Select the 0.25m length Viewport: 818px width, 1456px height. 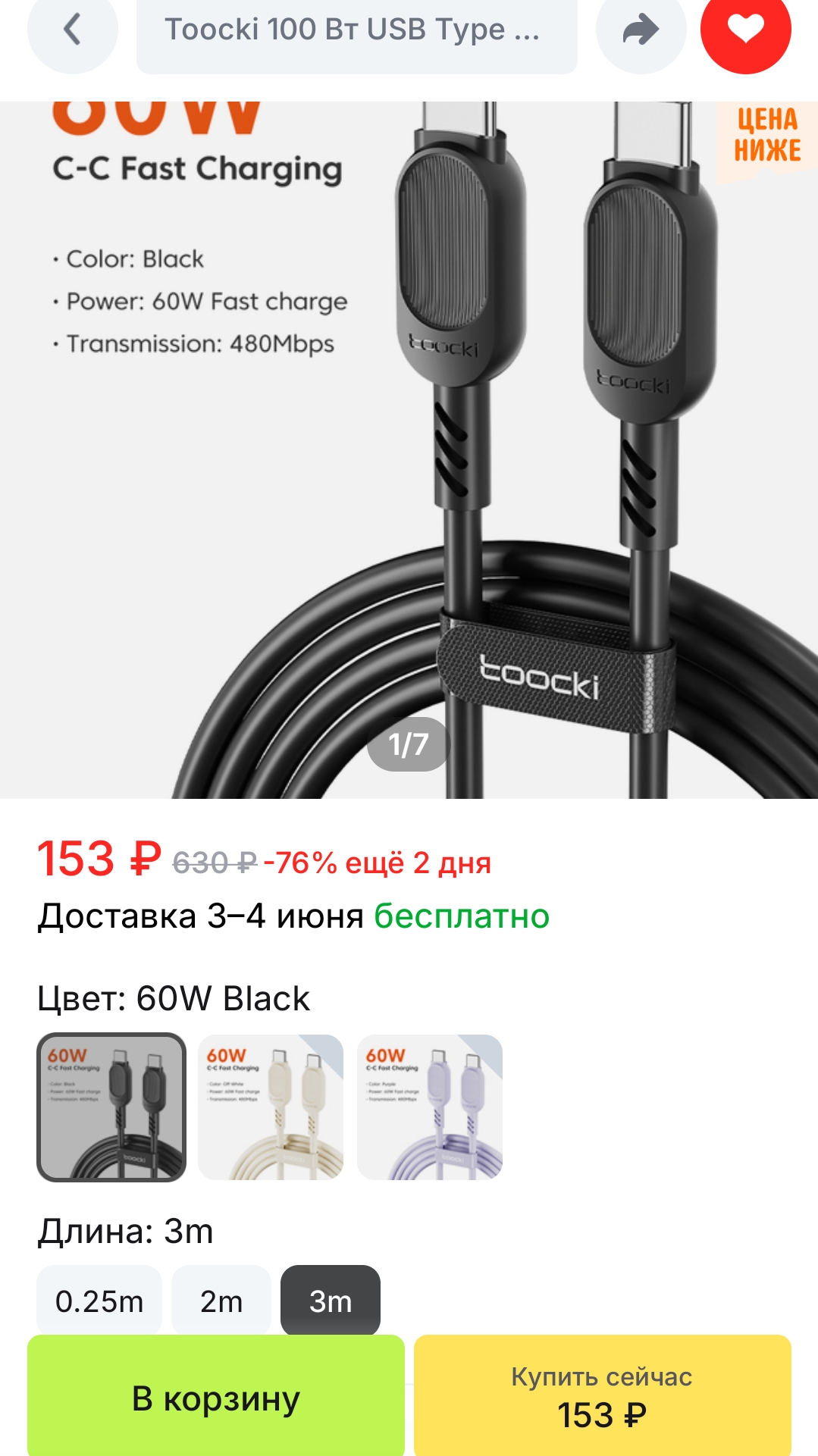[99, 1301]
